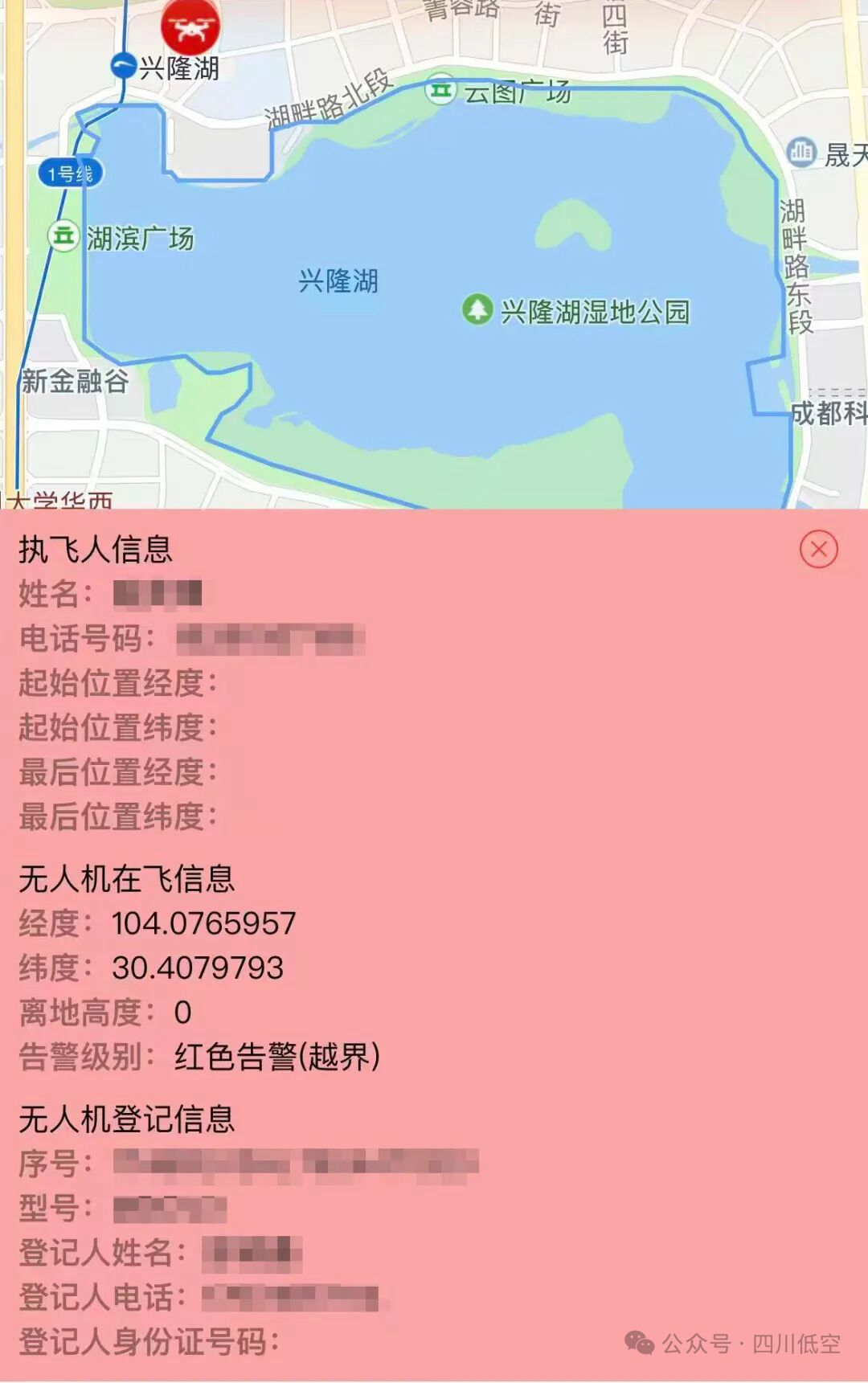Select the 兴隆湖 metro station marker
This screenshot has width=868, height=1383.
(124, 66)
